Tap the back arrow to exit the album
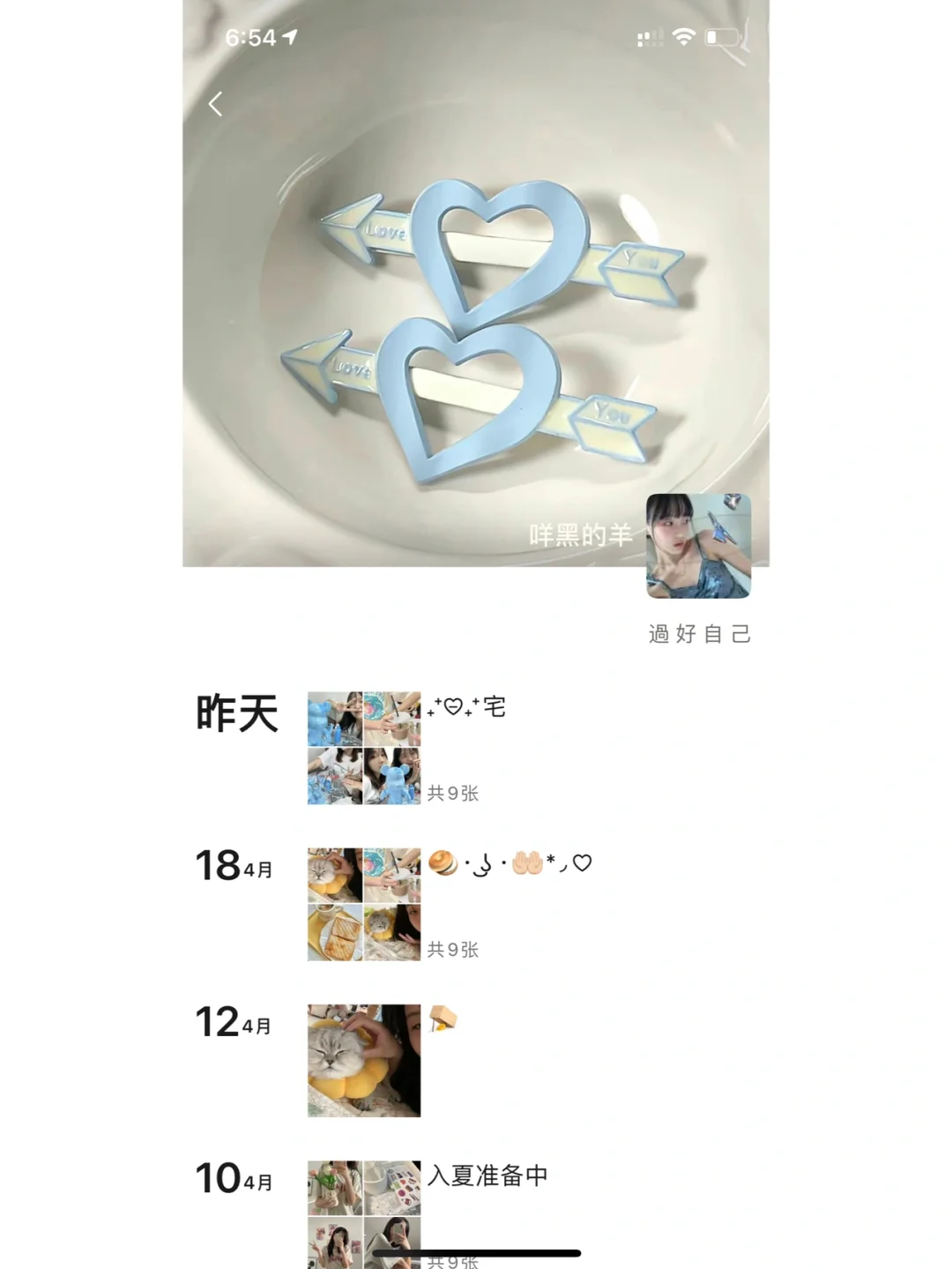This screenshot has width=952, height=1269. coord(214,103)
